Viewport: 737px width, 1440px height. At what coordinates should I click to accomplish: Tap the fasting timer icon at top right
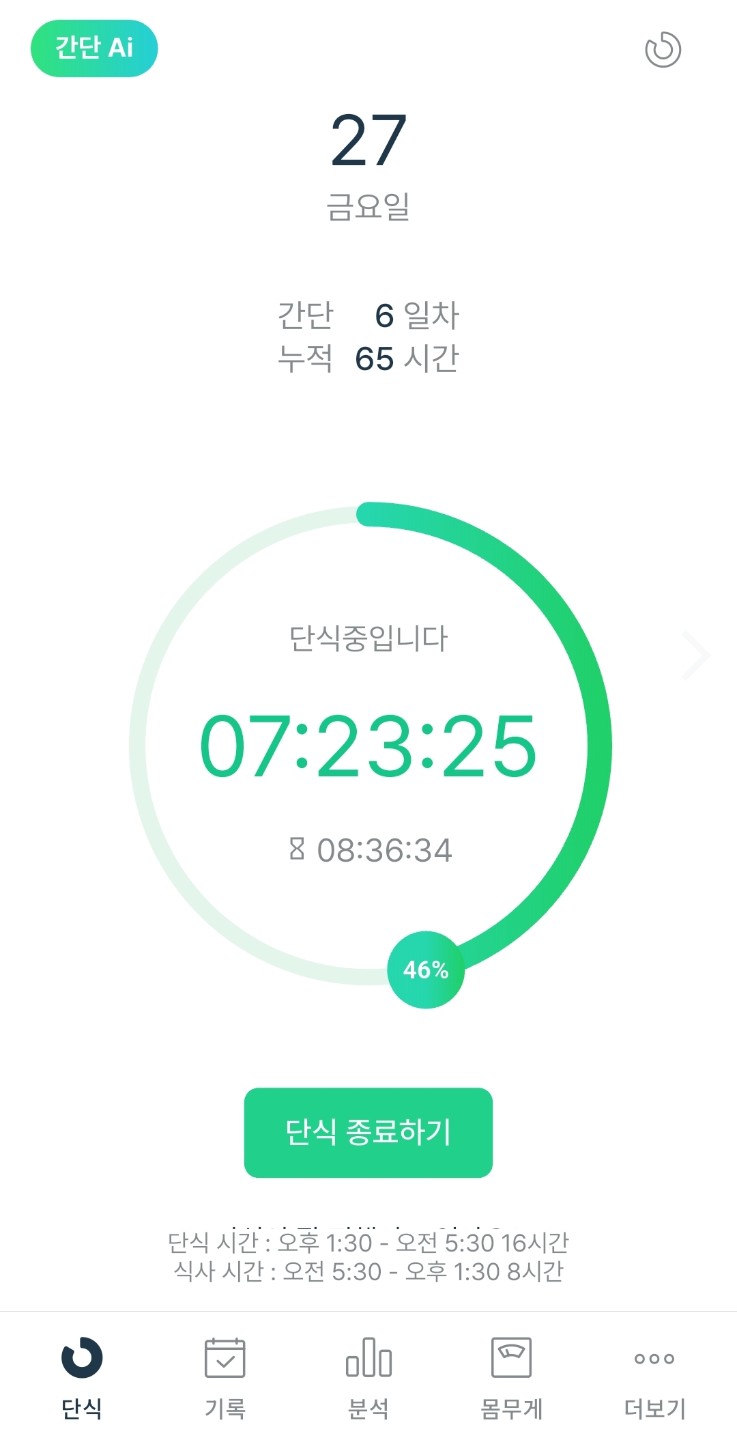click(x=663, y=49)
